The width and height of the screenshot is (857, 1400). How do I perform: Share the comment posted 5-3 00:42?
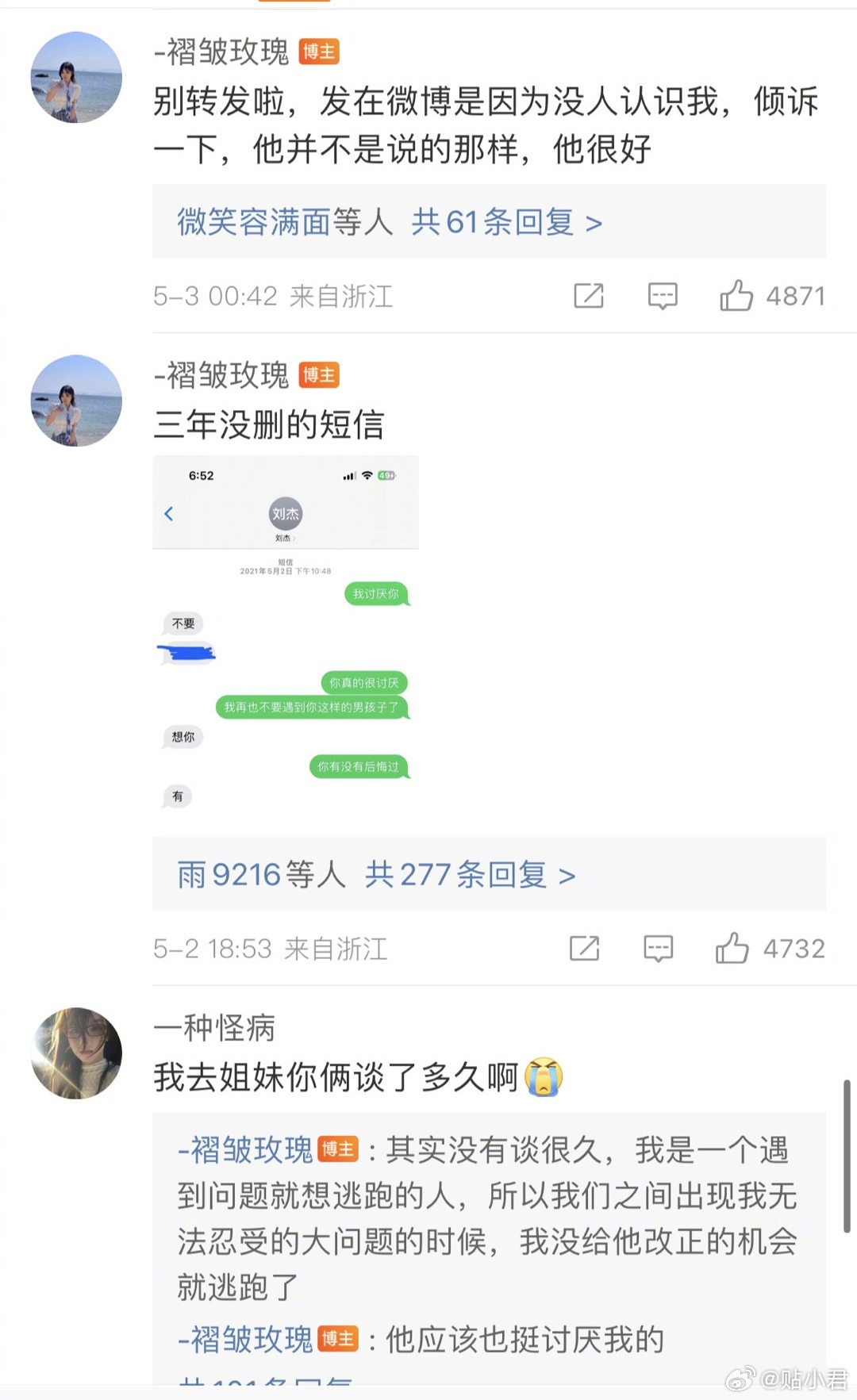589,296
